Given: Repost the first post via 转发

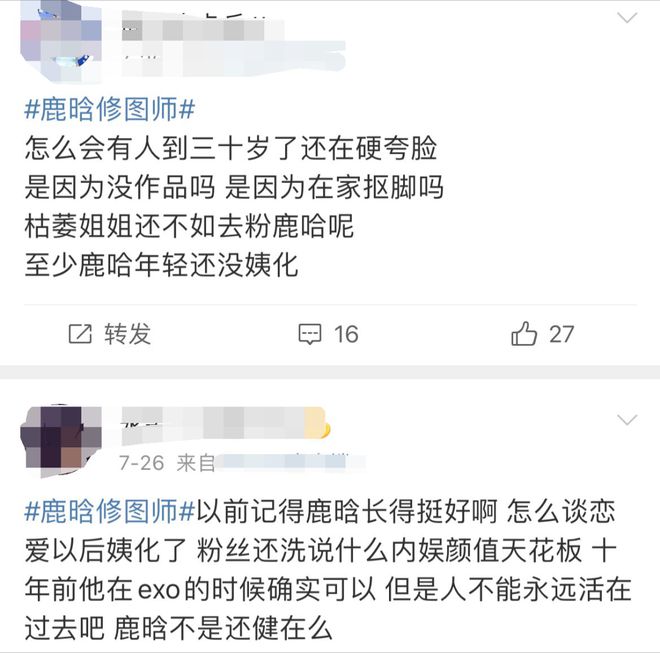Looking at the screenshot, I should [109, 334].
